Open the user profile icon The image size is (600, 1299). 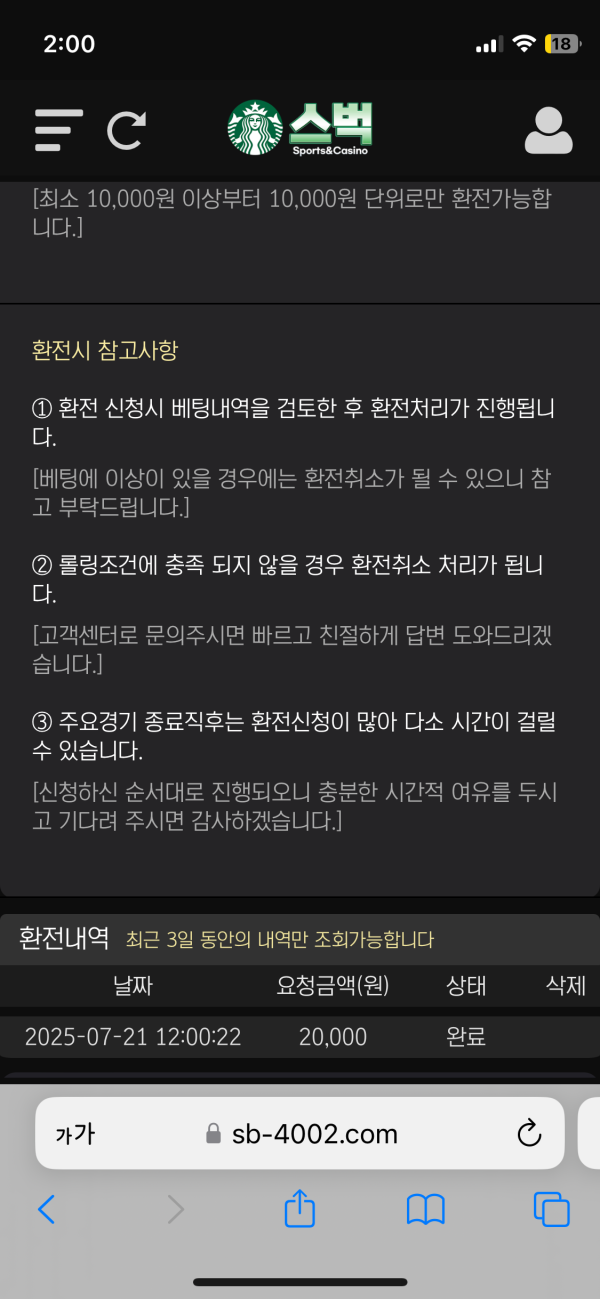click(548, 131)
